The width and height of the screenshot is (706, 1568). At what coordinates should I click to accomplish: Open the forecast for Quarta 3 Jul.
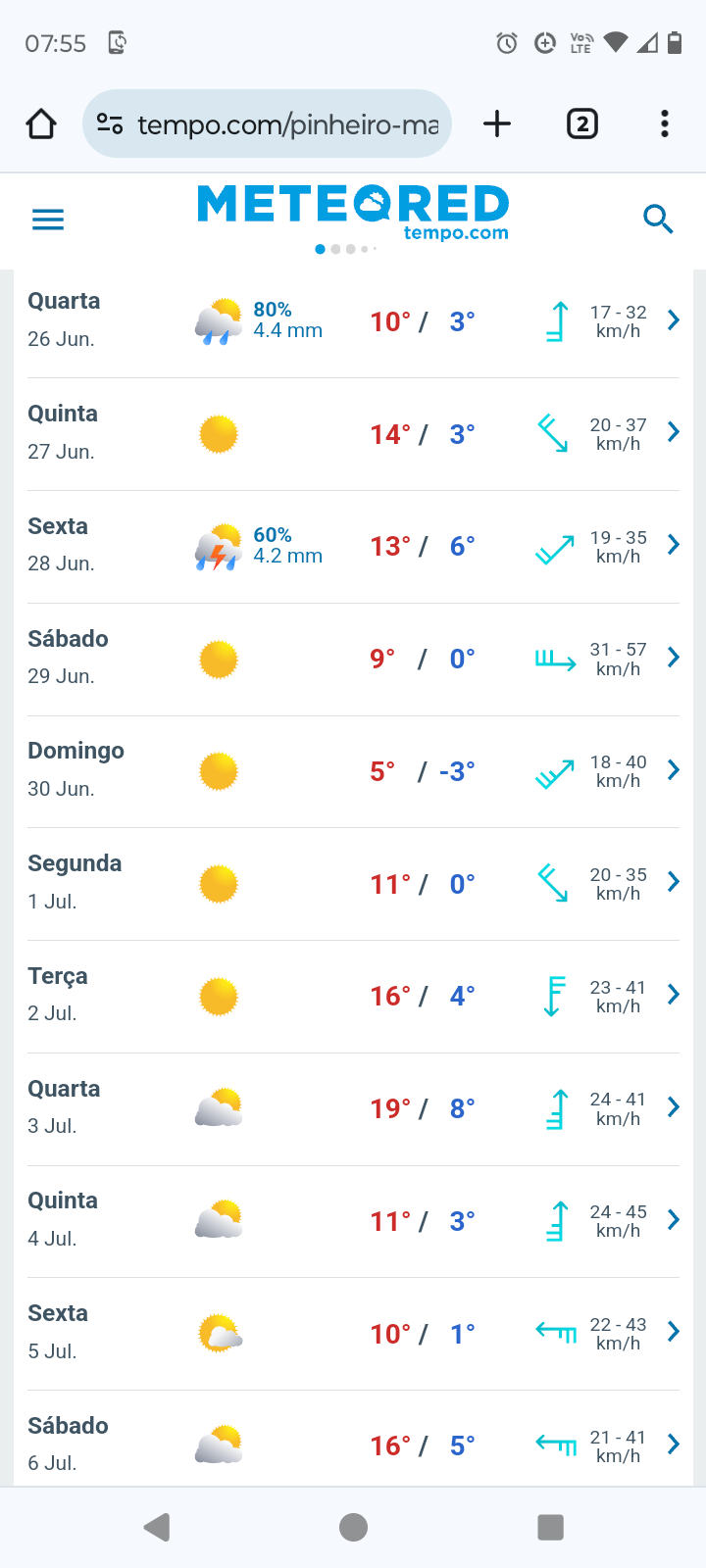(353, 1109)
